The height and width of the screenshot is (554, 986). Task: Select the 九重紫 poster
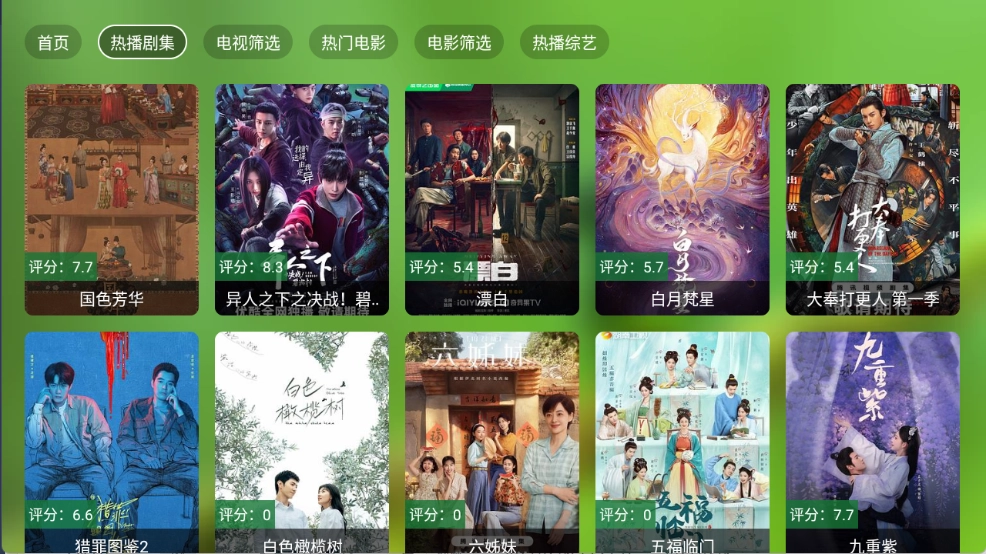pyautogui.click(x=872, y=442)
